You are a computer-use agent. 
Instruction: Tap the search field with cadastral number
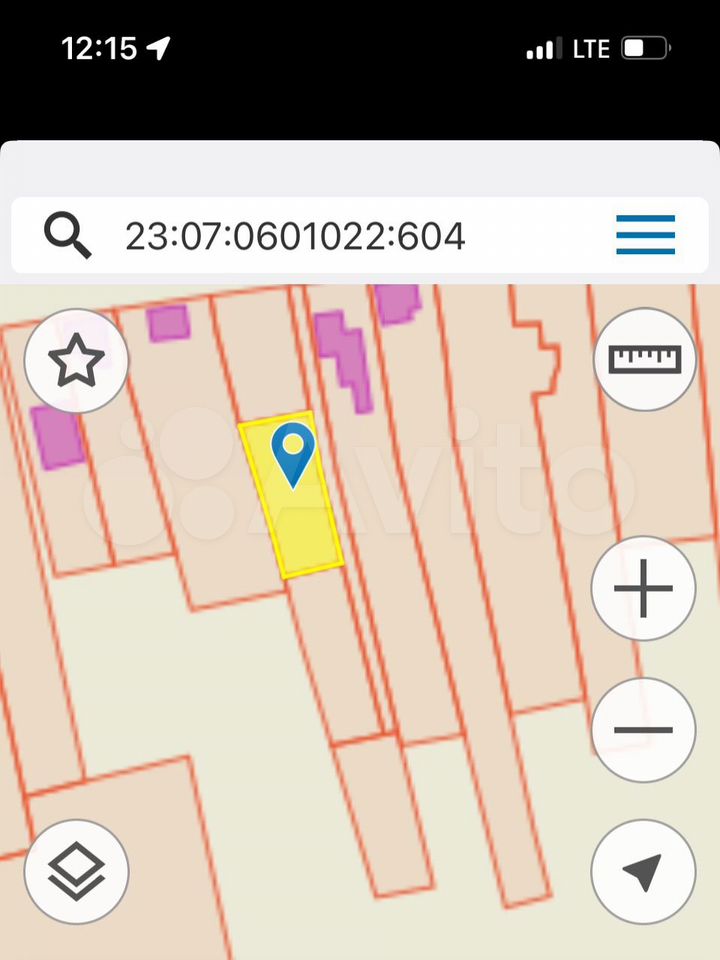[x=295, y=237]
